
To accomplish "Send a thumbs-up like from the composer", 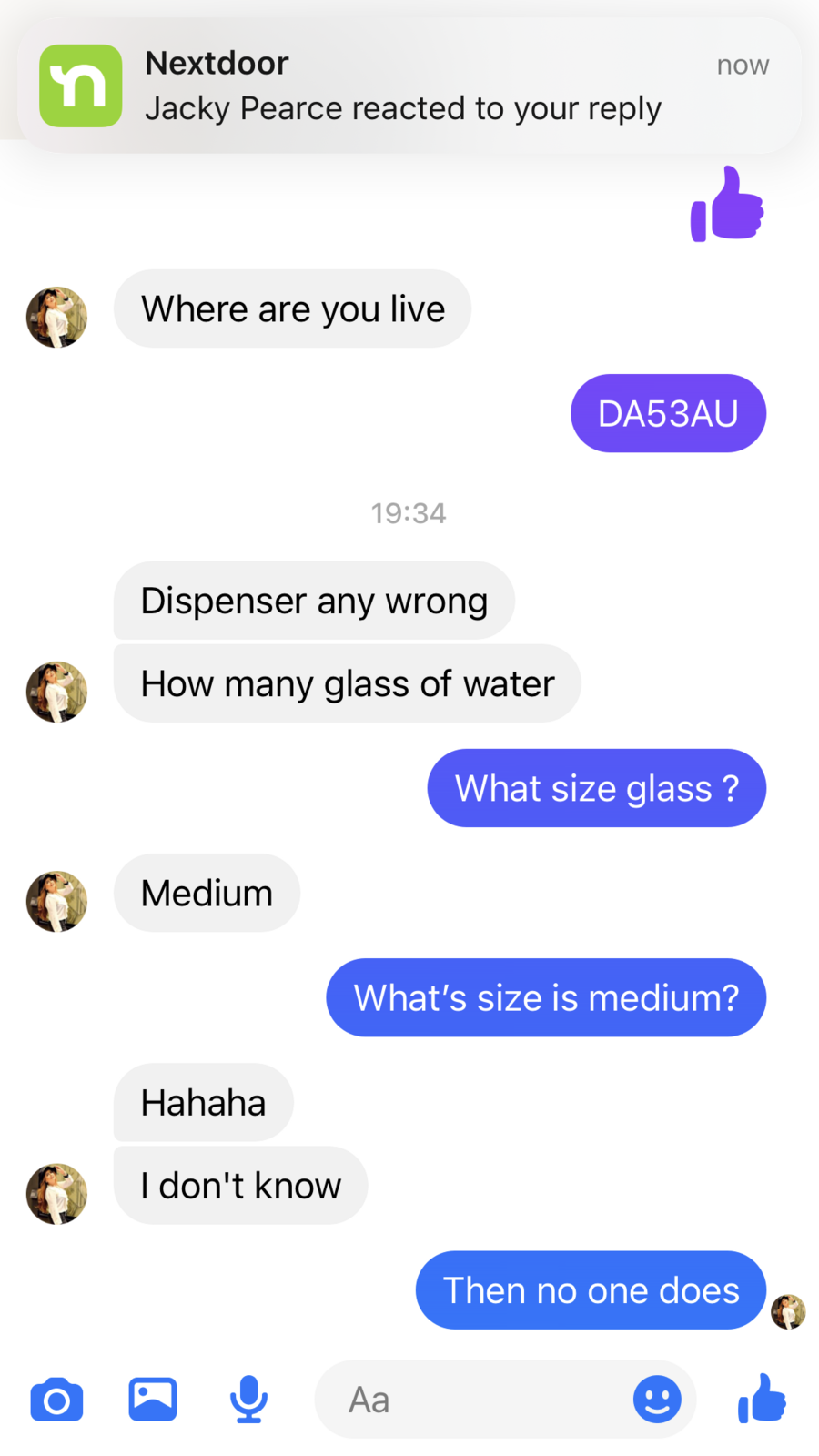I will (762, 1400).
